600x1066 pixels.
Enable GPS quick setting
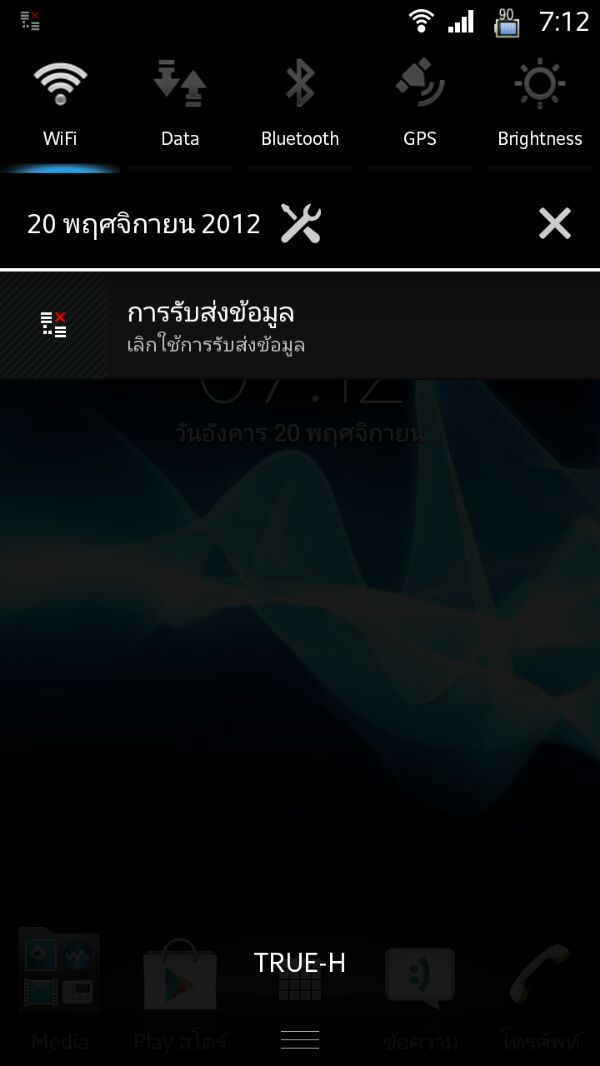point(420,104)
